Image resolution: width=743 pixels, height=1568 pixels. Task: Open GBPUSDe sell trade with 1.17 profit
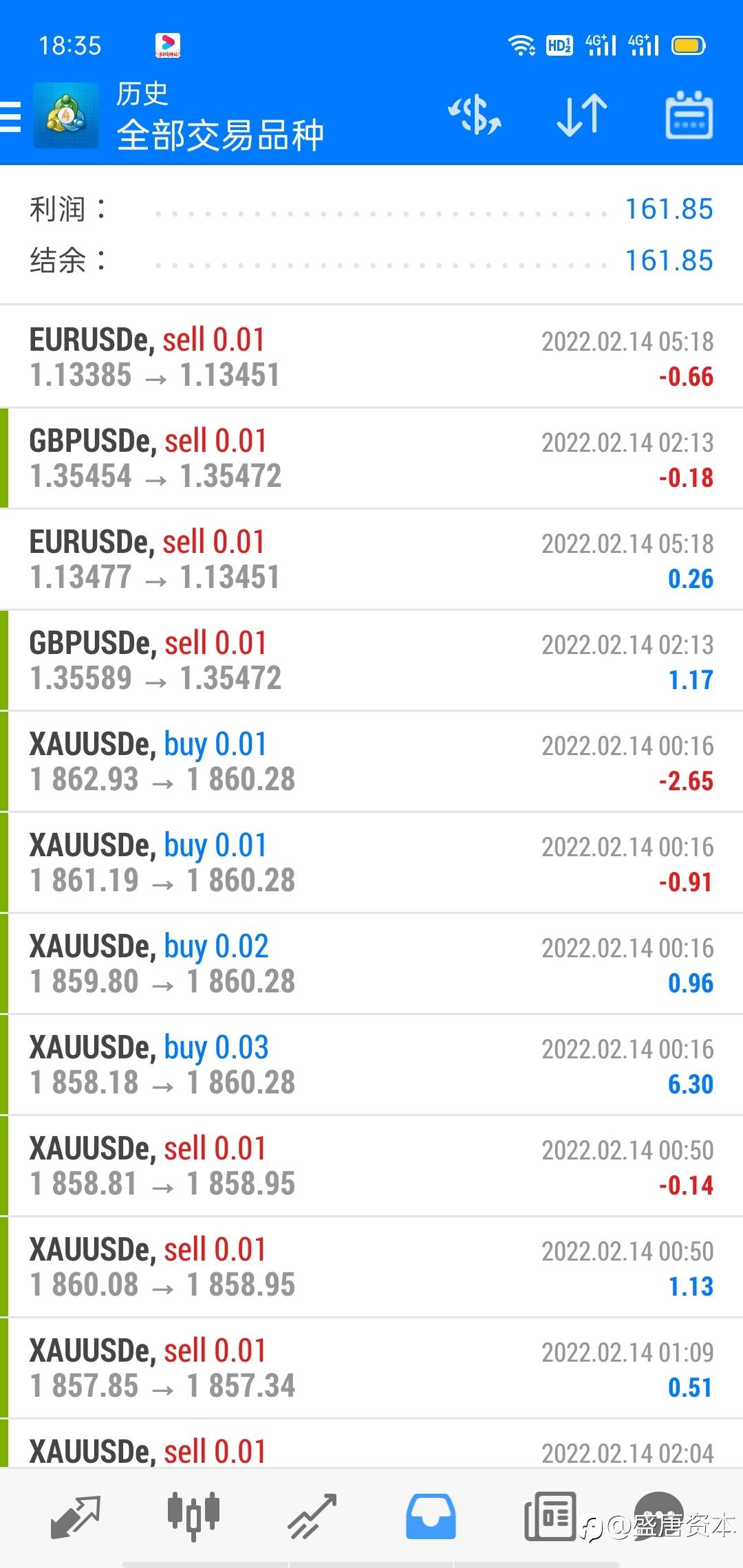click(x=371, y=660)
